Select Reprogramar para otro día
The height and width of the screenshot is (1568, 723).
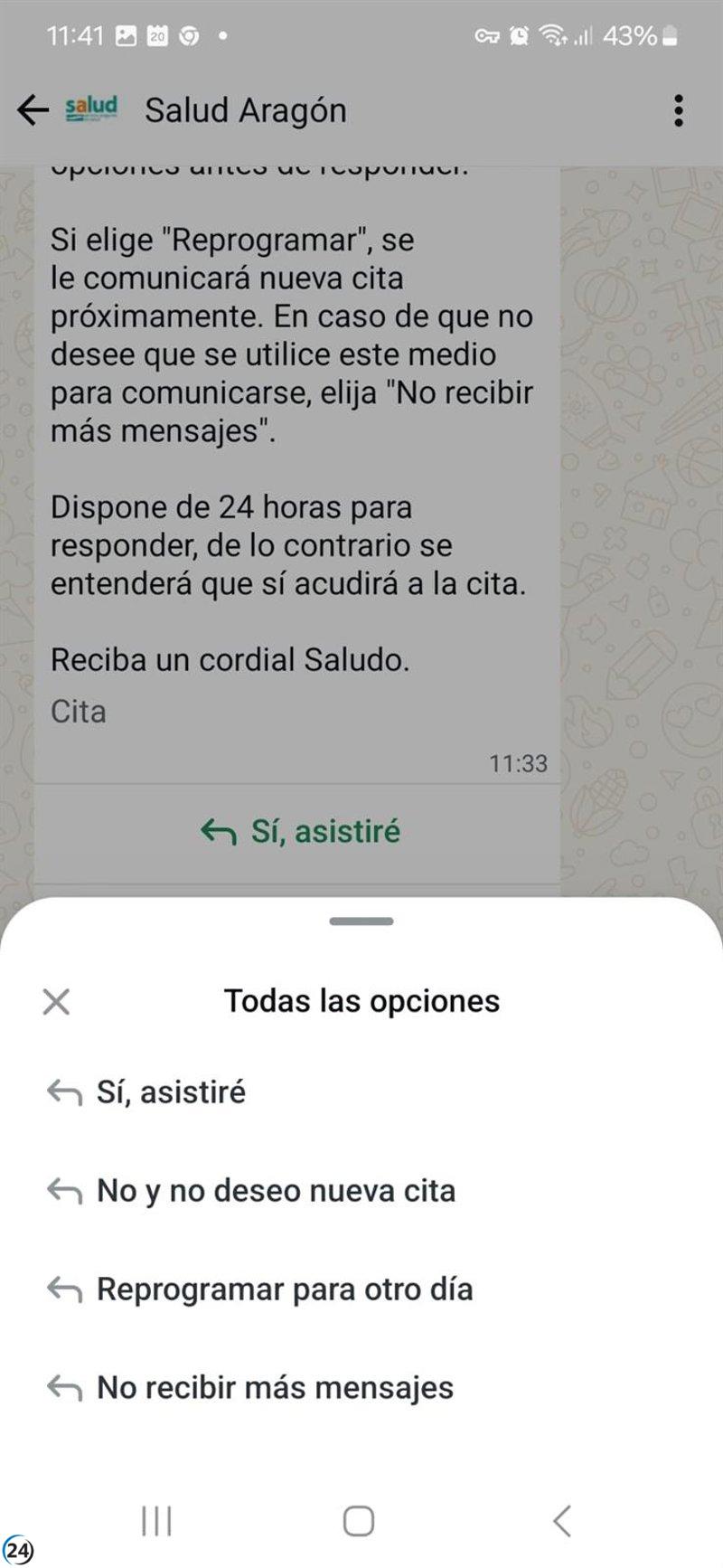tap(284, 1288)
